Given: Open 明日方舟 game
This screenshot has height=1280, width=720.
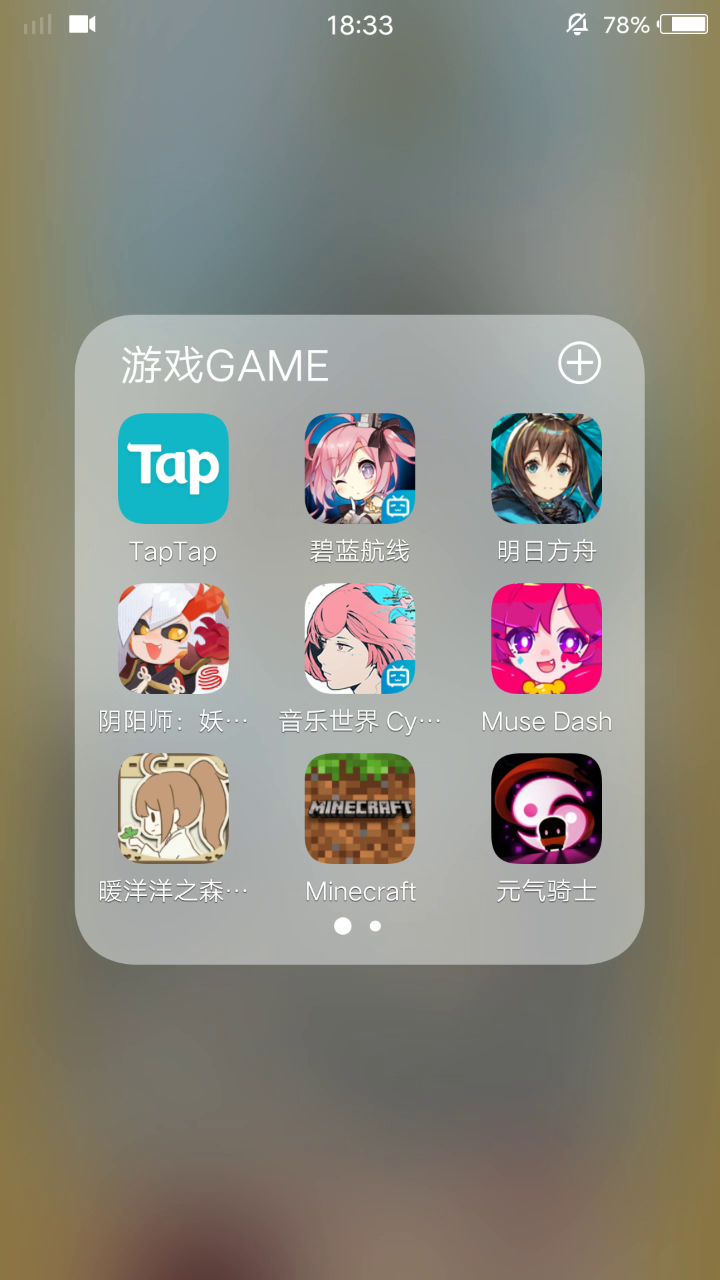Looking at the screenshot, I should [x=546, y=468].
